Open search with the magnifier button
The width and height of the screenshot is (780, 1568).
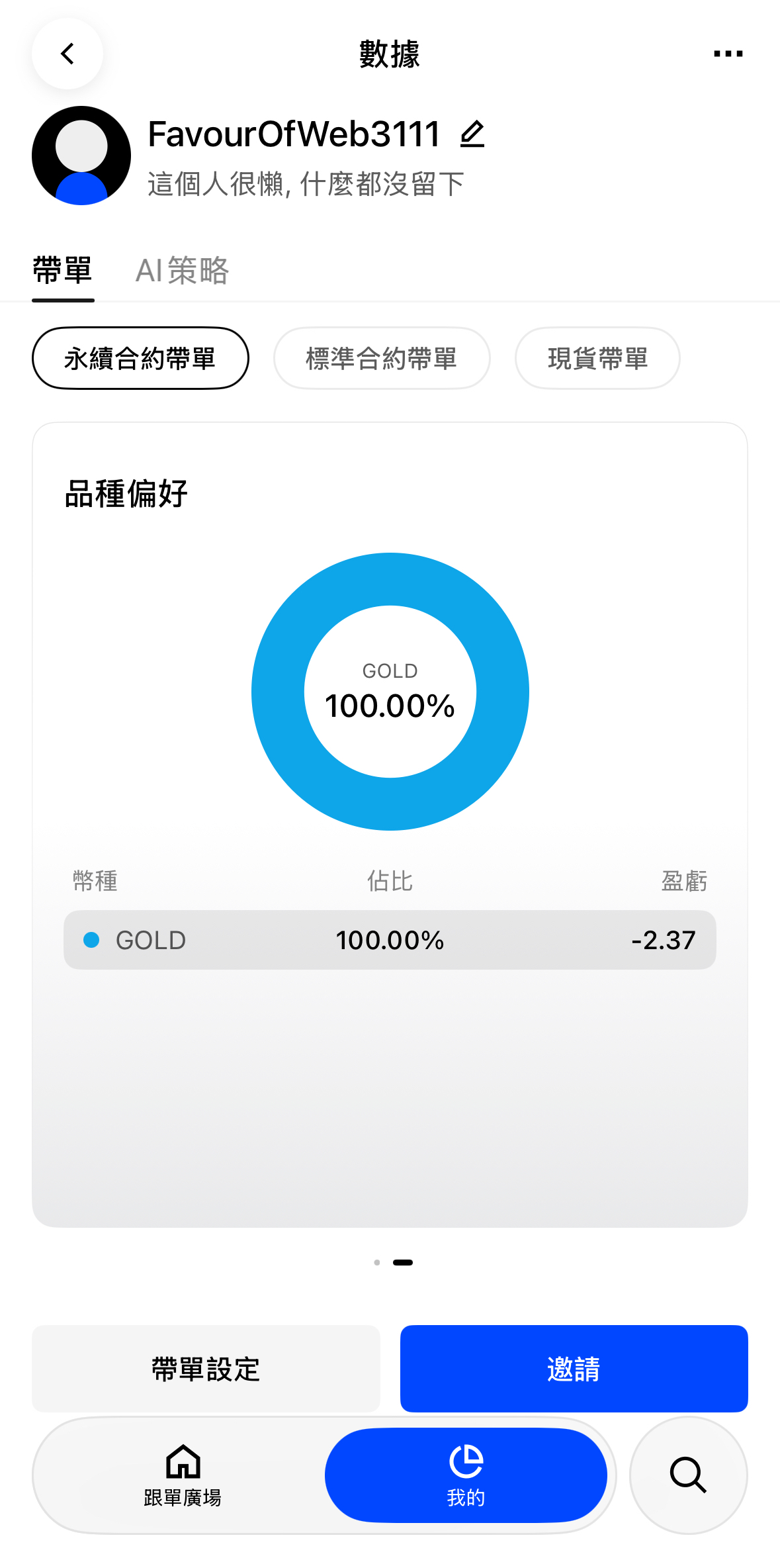pos(688,1475)
